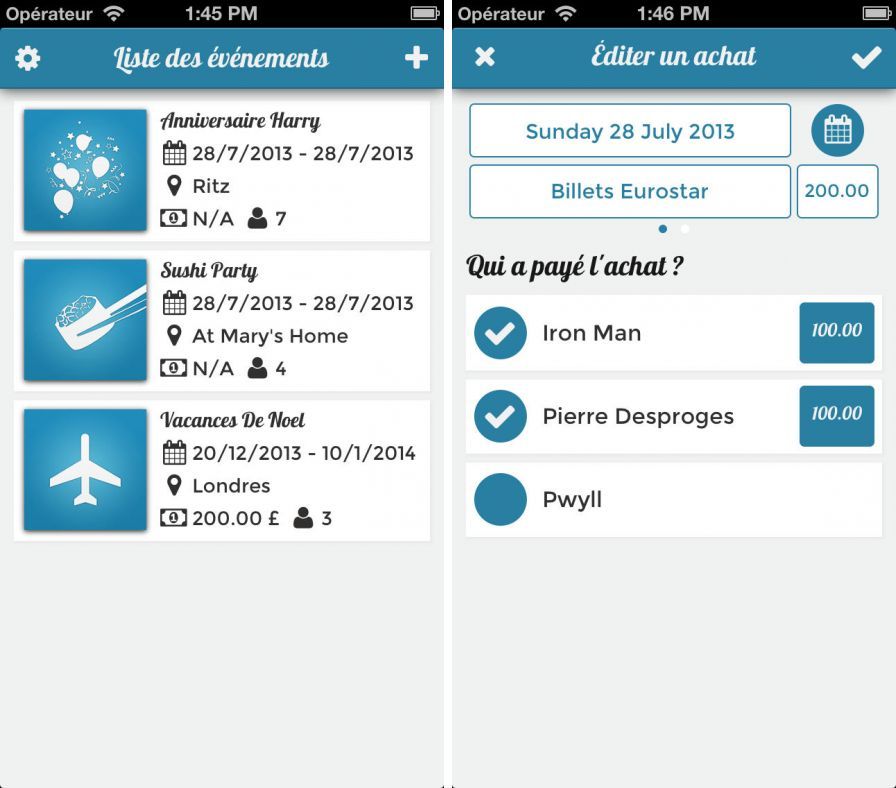Edit Pierre Desproges' 100.00 amount
The image size is (896, 788).
click(837, 416)
